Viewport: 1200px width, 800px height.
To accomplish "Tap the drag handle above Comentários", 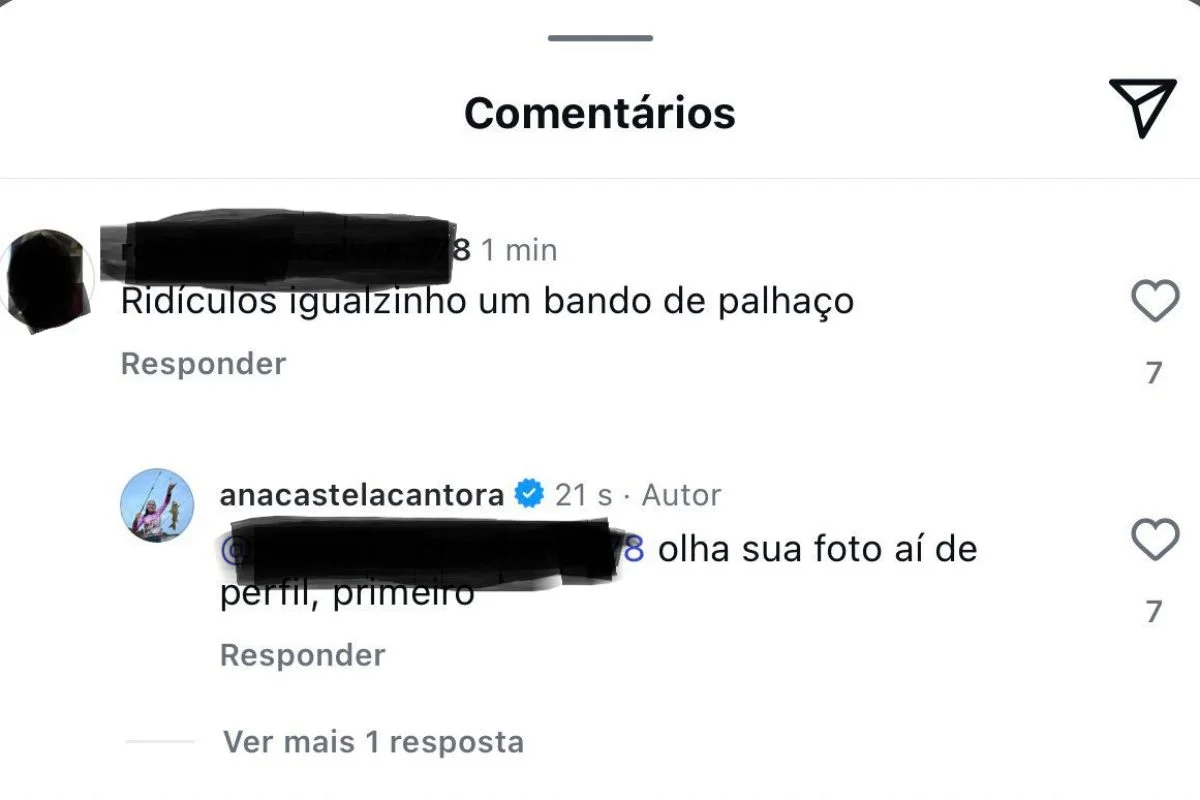I will coord(600,38).
